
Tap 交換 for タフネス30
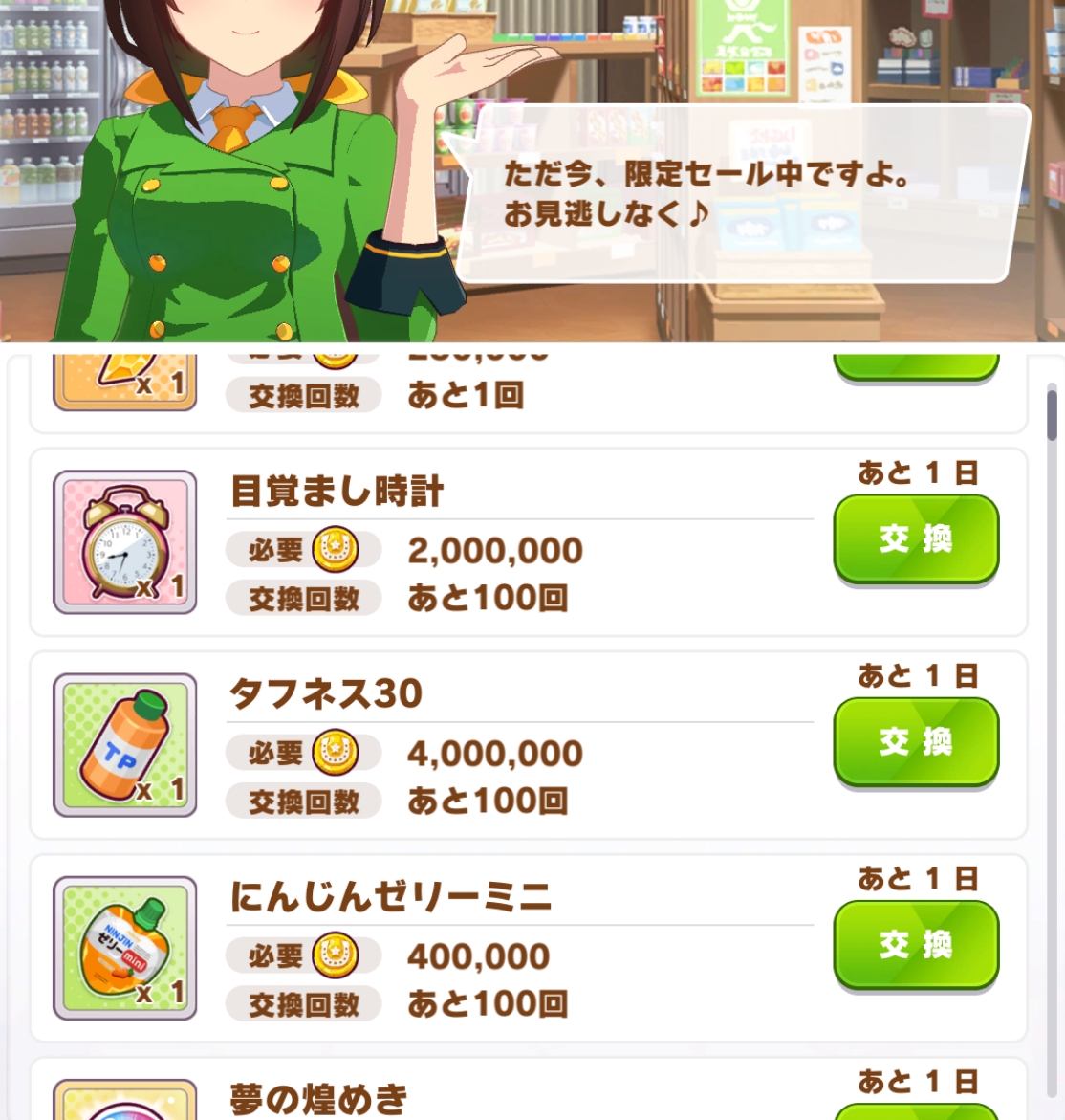tap(916, 741)
